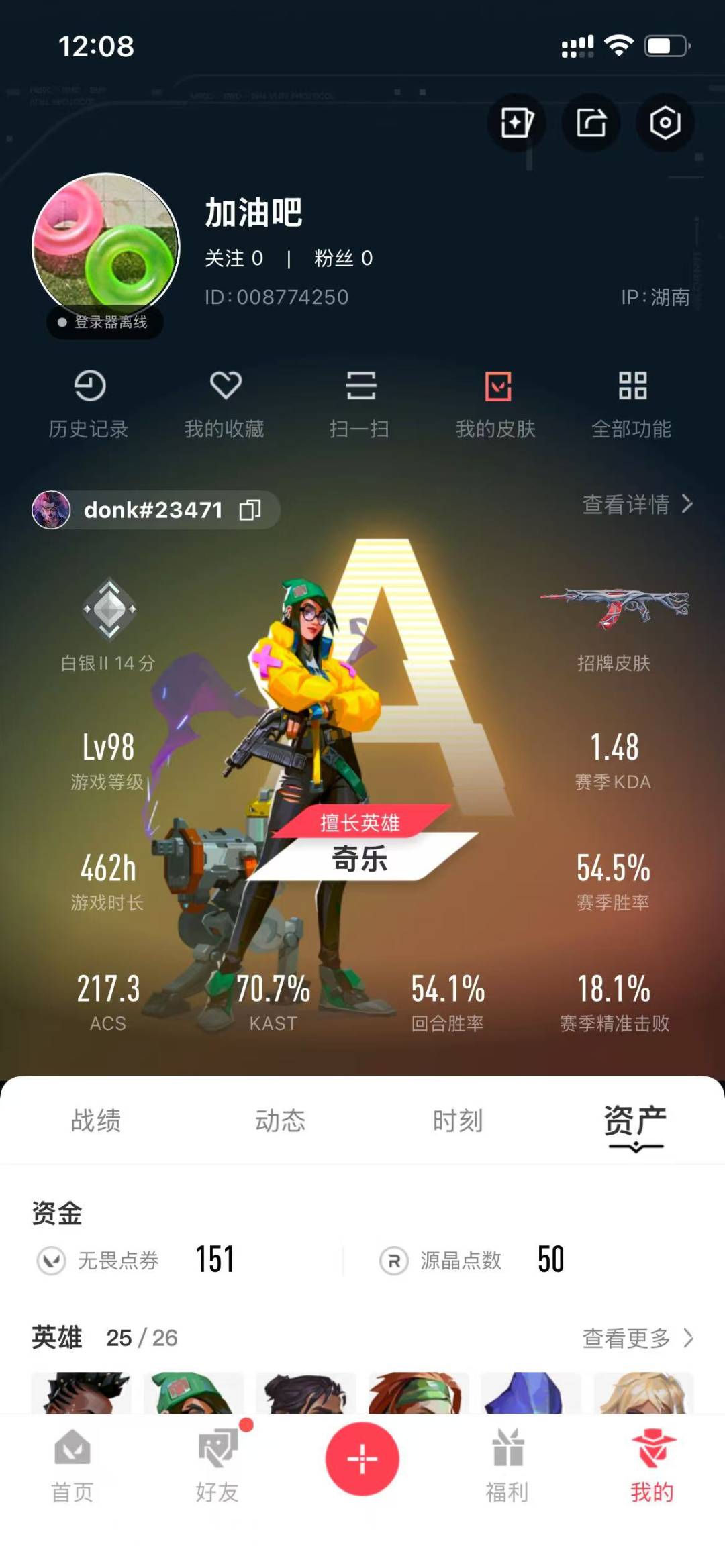Go to 首页 home tab

pyautogui.click(x=72, y=1465)
